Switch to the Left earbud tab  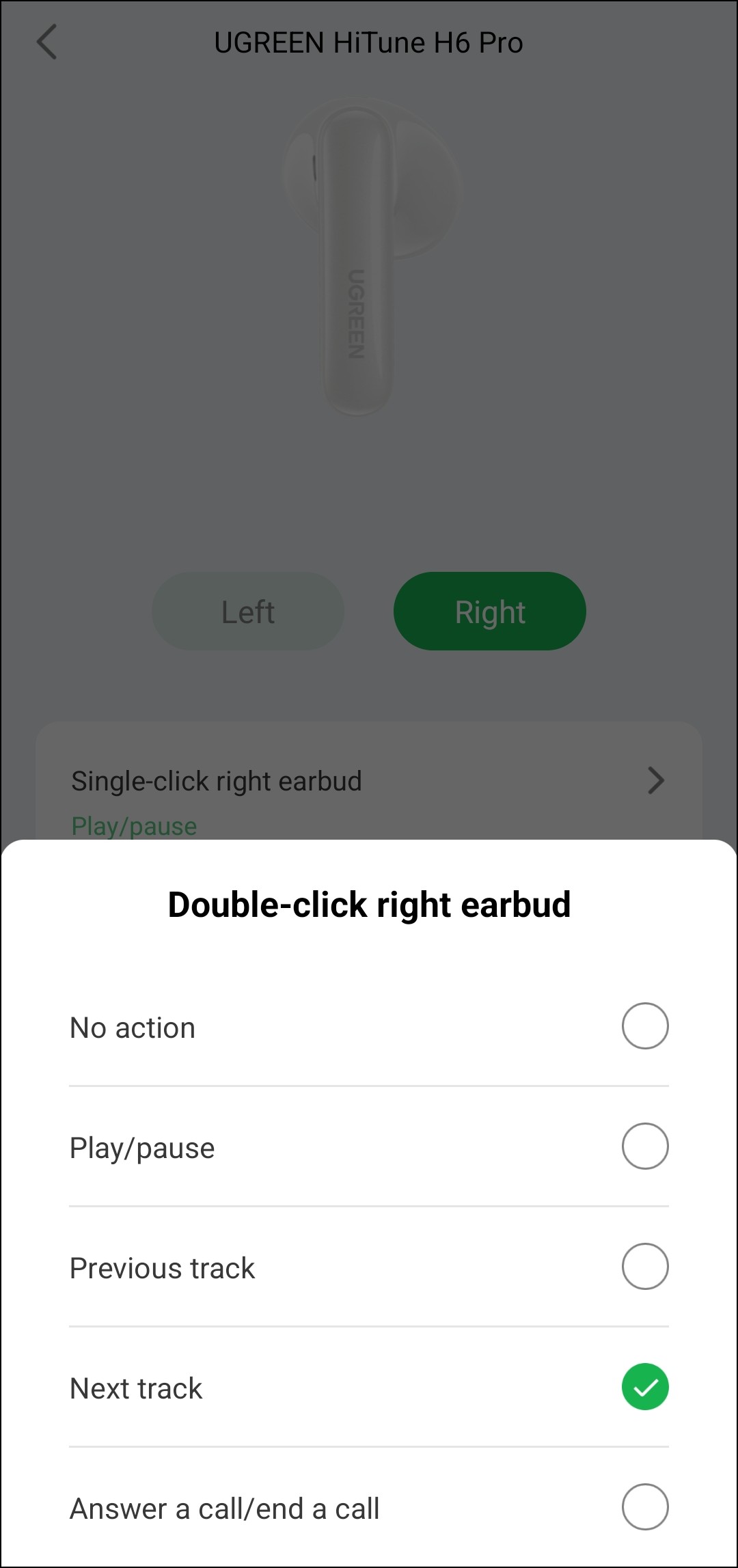point(248,611)
